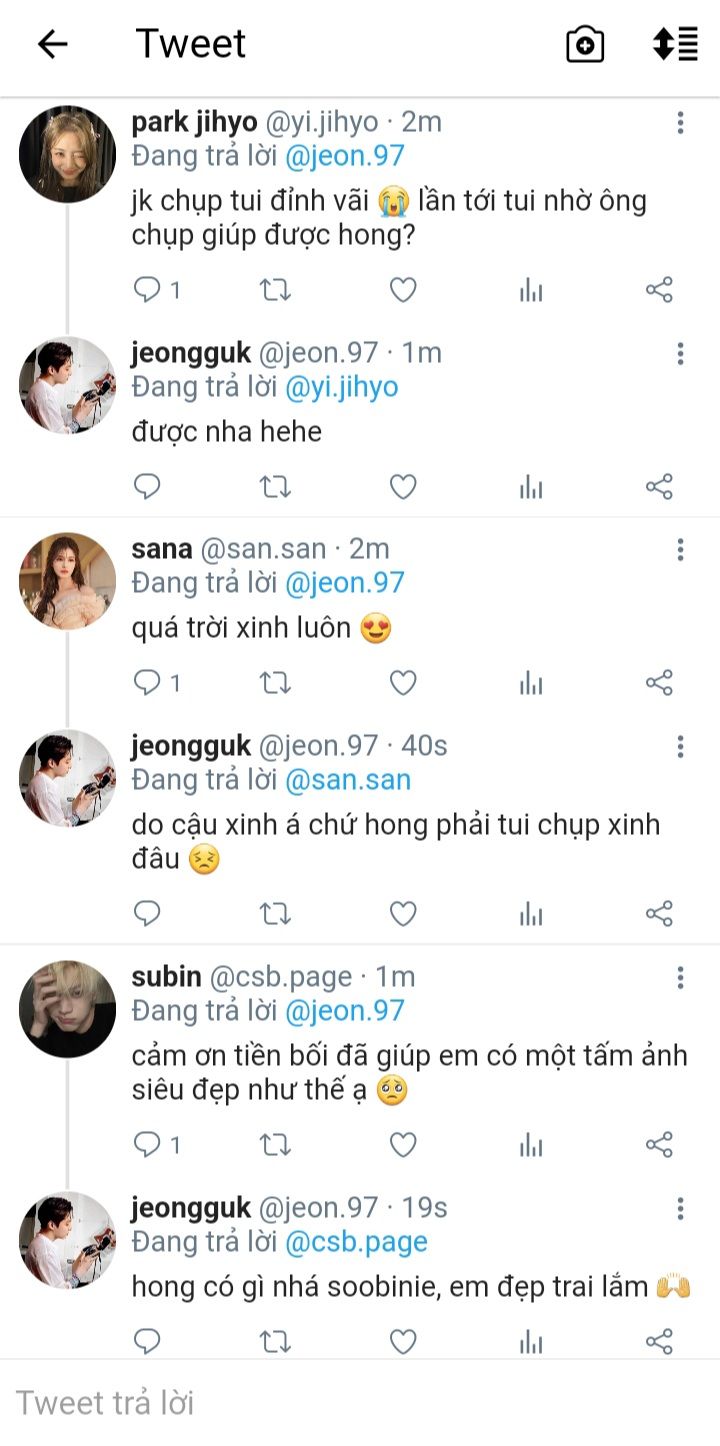Tap the "Tweet trả lời" reply field

tap(300, 1402)
